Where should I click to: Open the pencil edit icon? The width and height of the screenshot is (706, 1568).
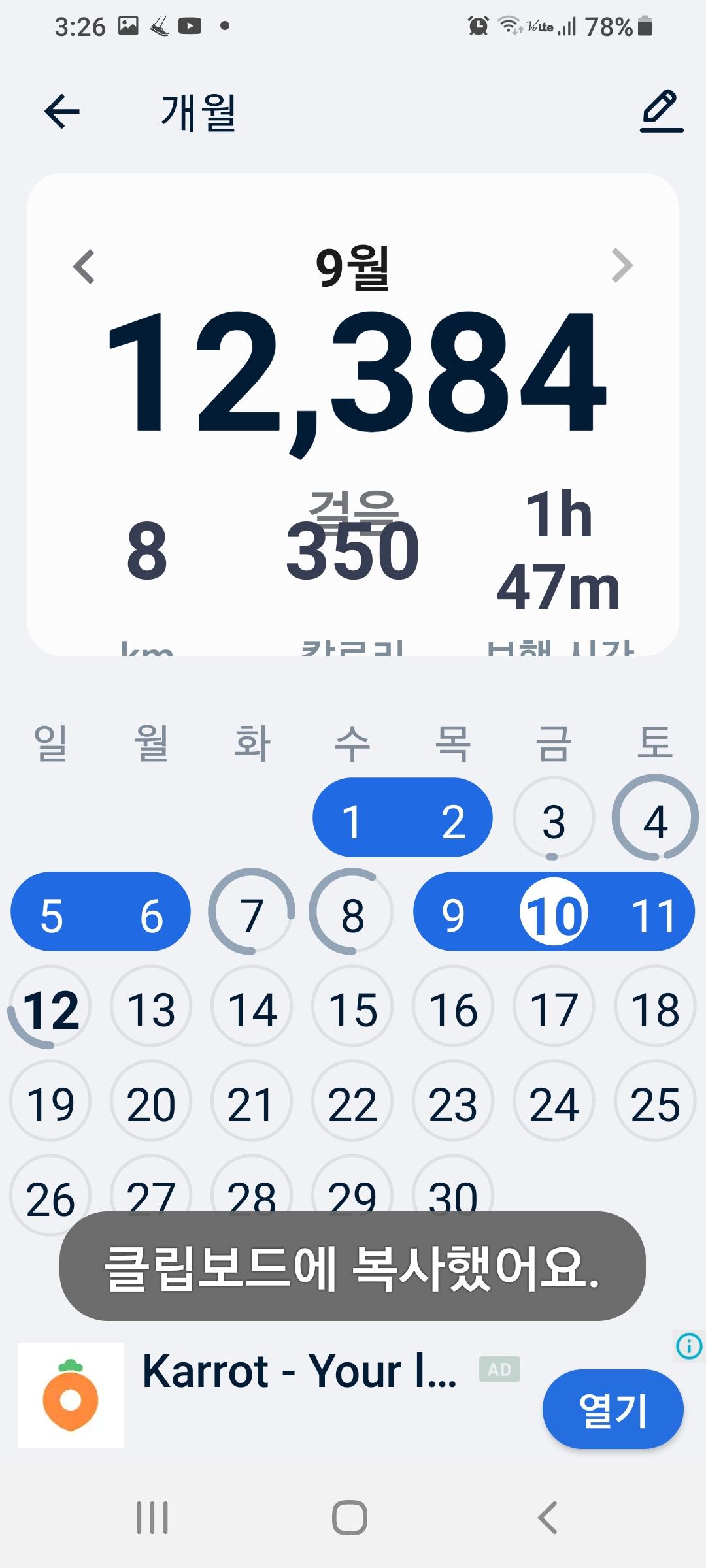[x=661, y=111]
